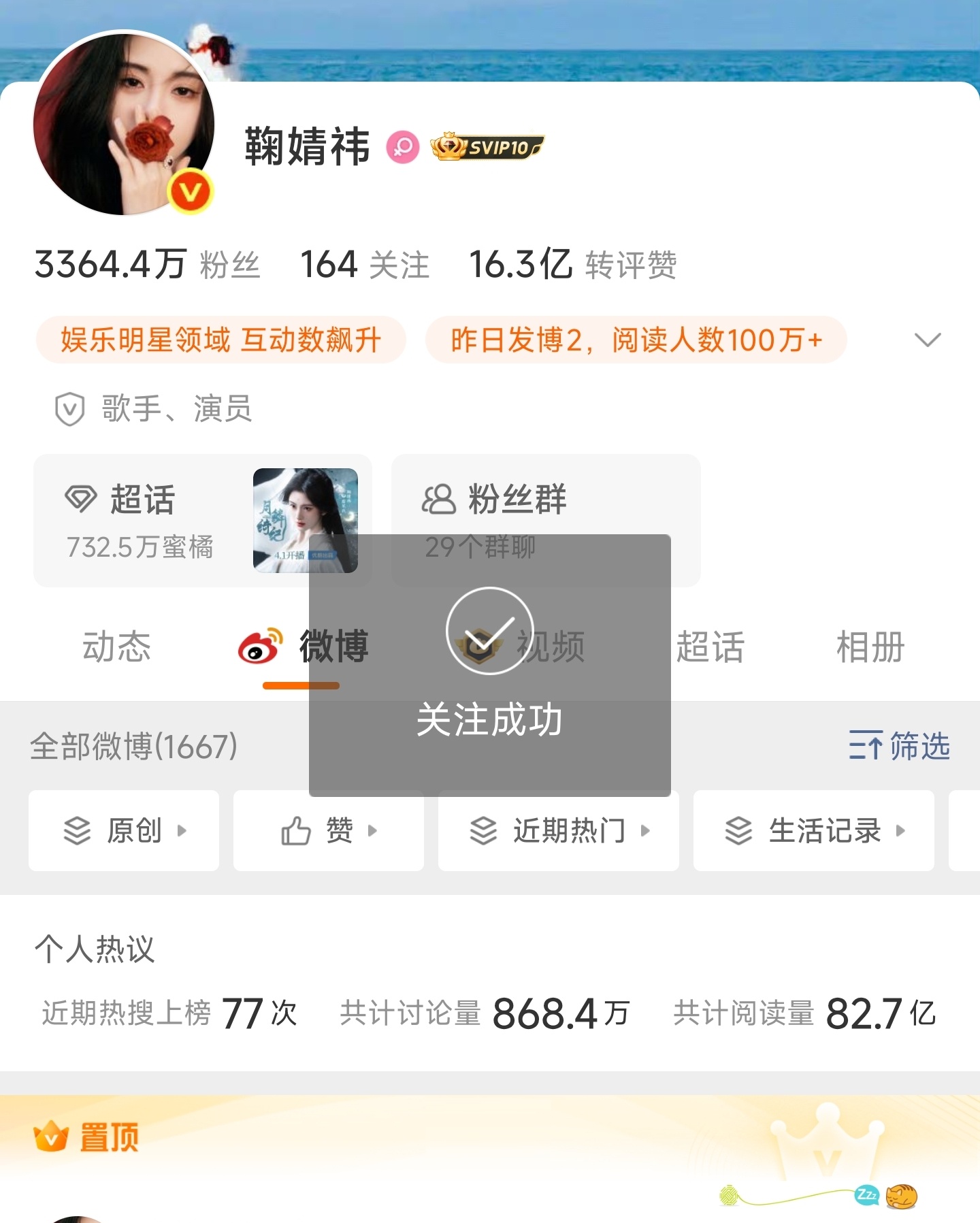This screenshot has width=980, height=1223.
Task: Expand the profile tags with the chevron arrow
Action: pos(927,340)
